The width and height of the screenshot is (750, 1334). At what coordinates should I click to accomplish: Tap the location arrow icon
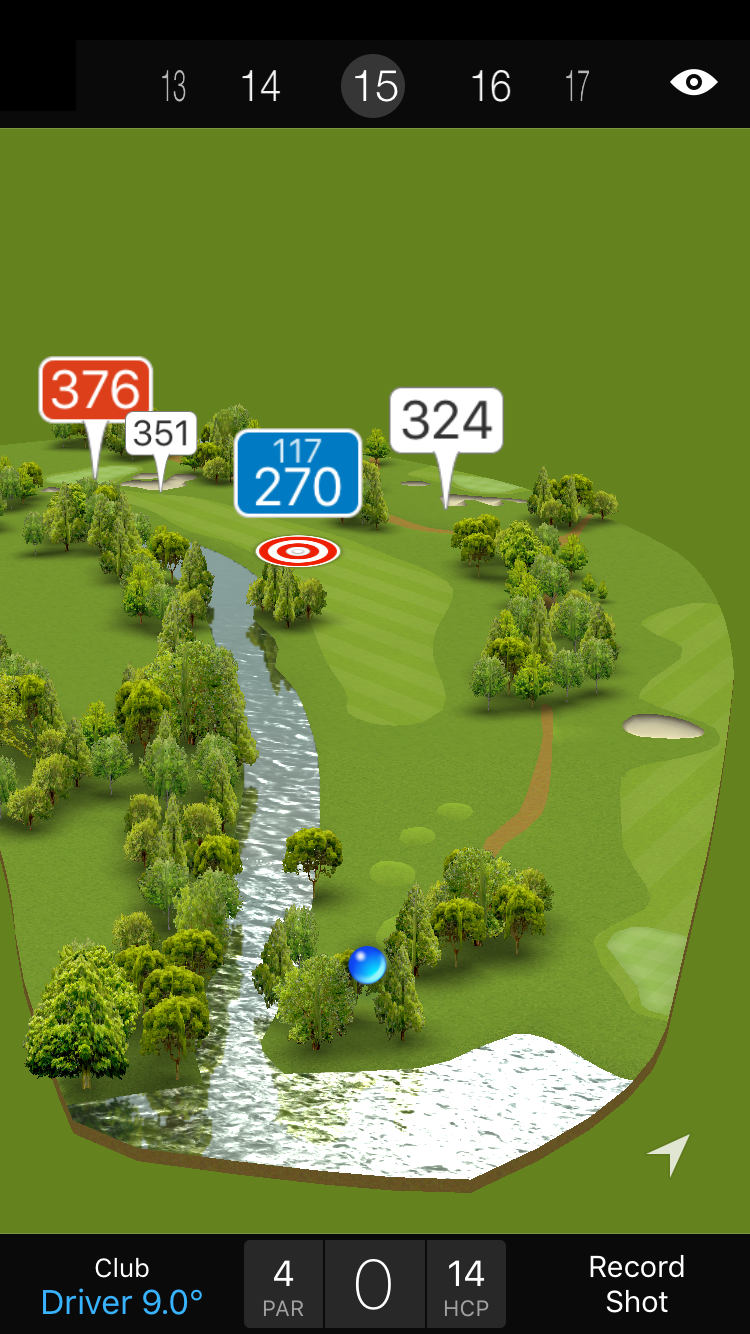[x=669, y=1154]
